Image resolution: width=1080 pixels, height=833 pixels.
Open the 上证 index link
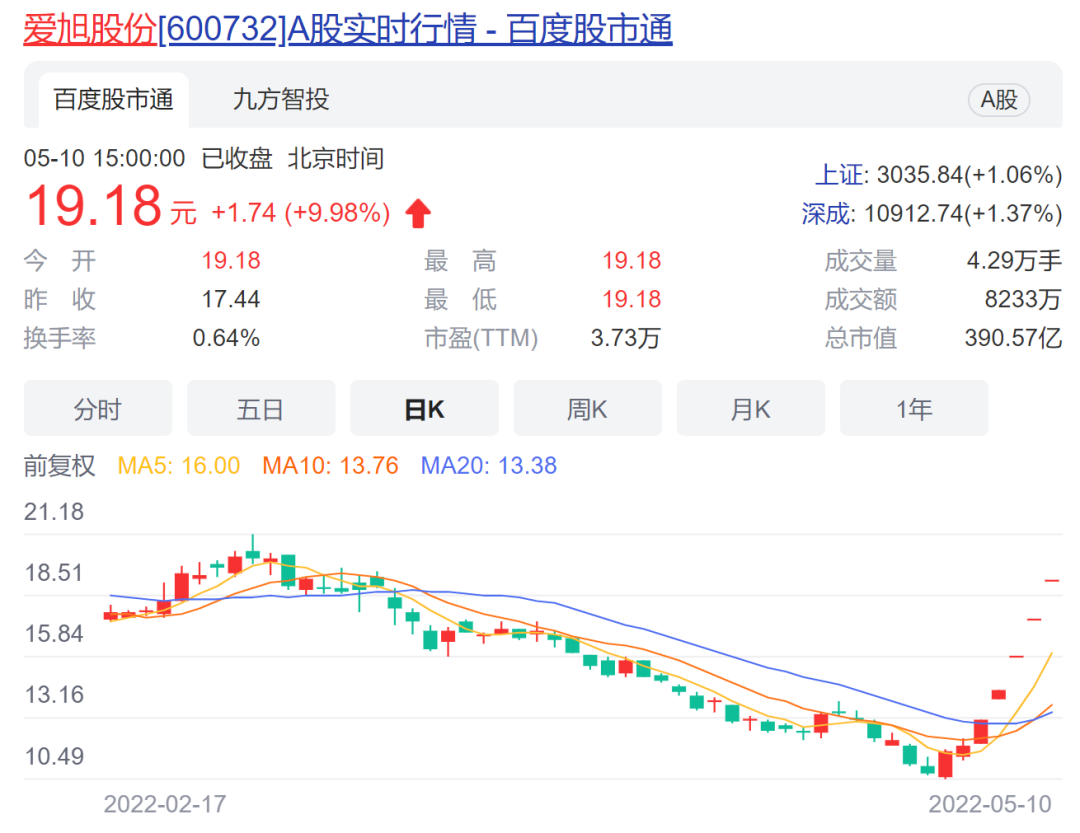tap(838, 175)
